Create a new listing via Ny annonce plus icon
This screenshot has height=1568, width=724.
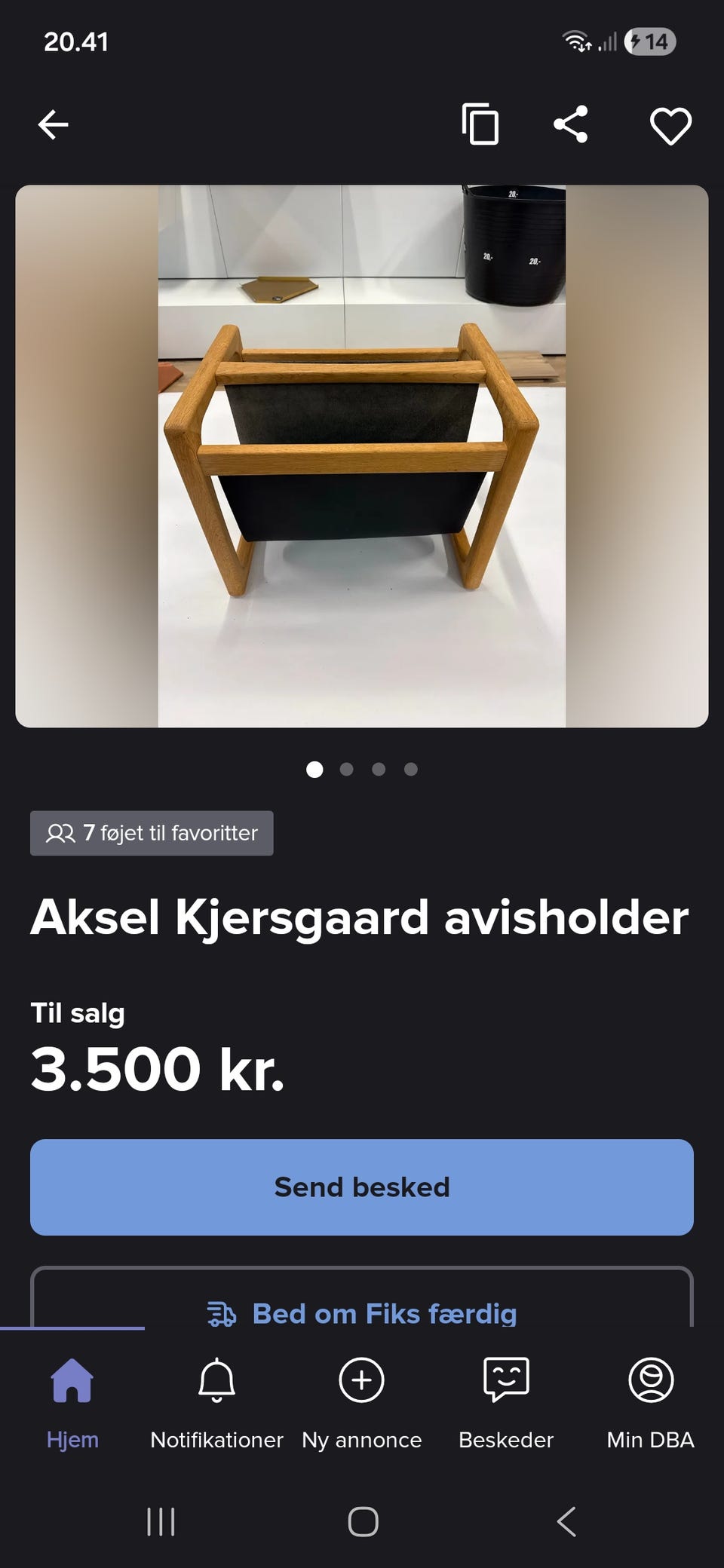[361, 1380]
